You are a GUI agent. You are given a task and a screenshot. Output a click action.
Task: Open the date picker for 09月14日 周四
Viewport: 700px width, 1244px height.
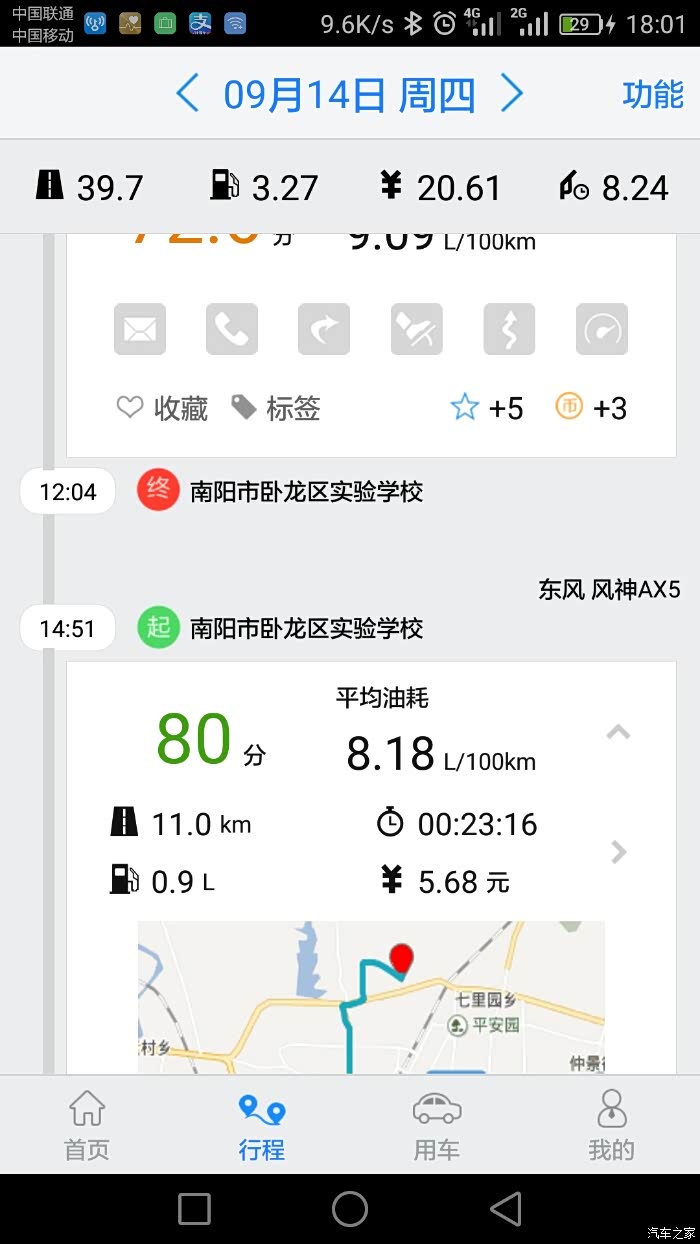(349, 94)
